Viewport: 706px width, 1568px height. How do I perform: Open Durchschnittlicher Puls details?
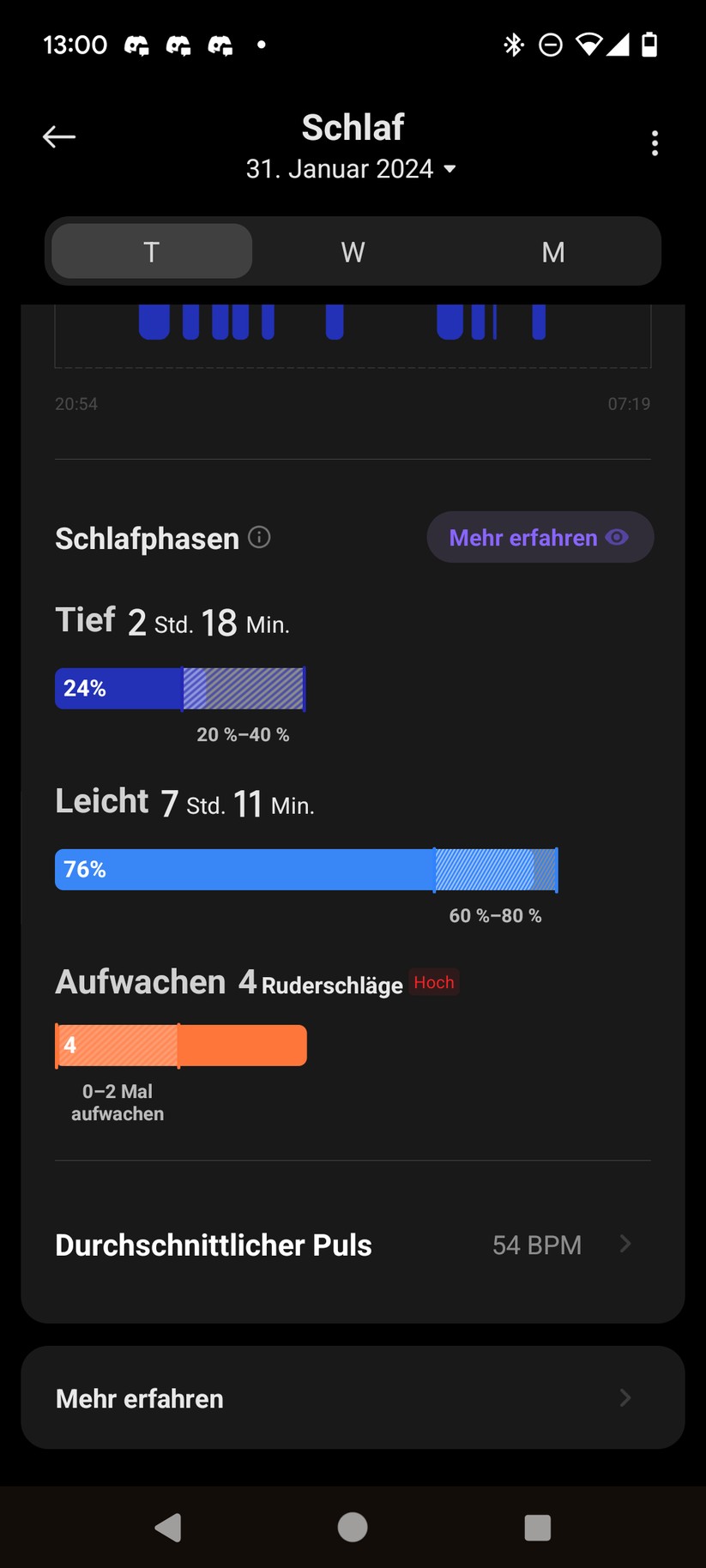353,1245
